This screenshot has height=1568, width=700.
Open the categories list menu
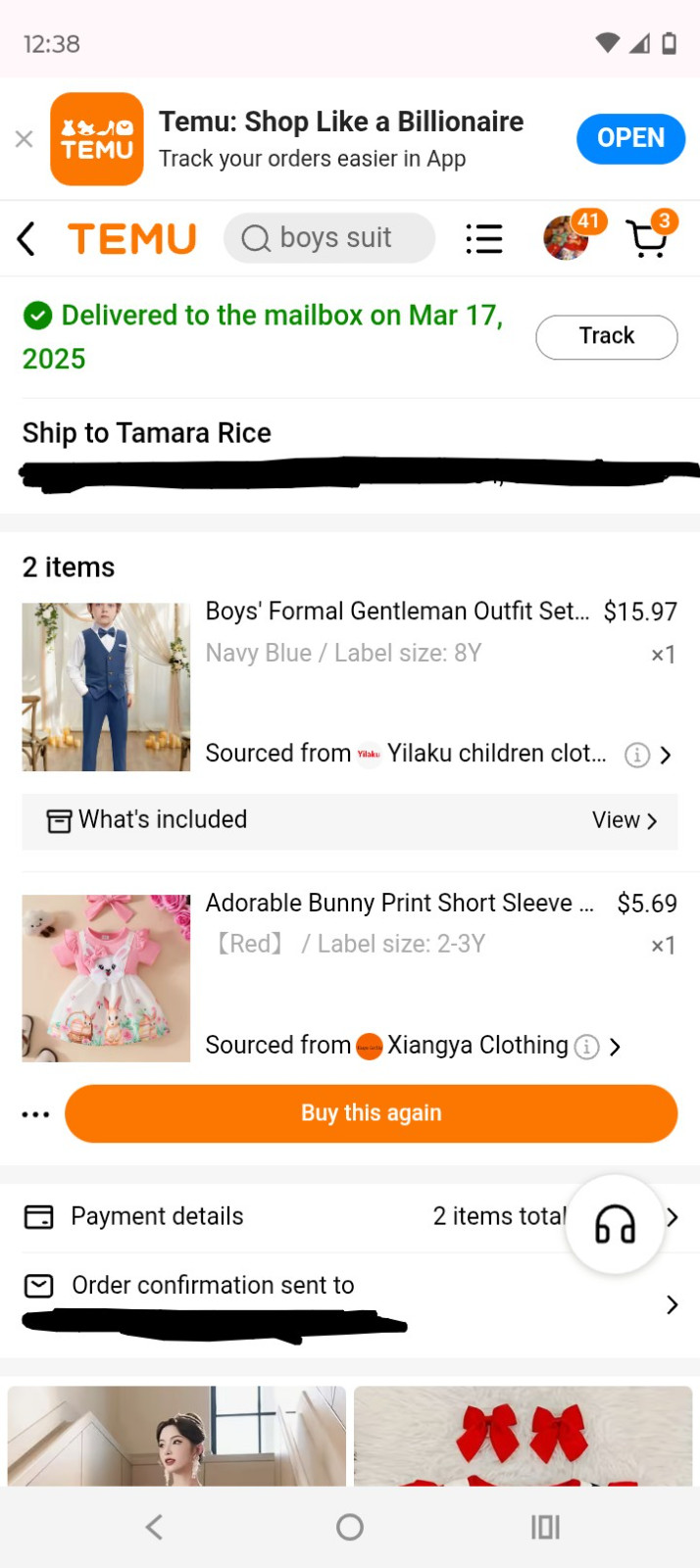coord(483,238)
